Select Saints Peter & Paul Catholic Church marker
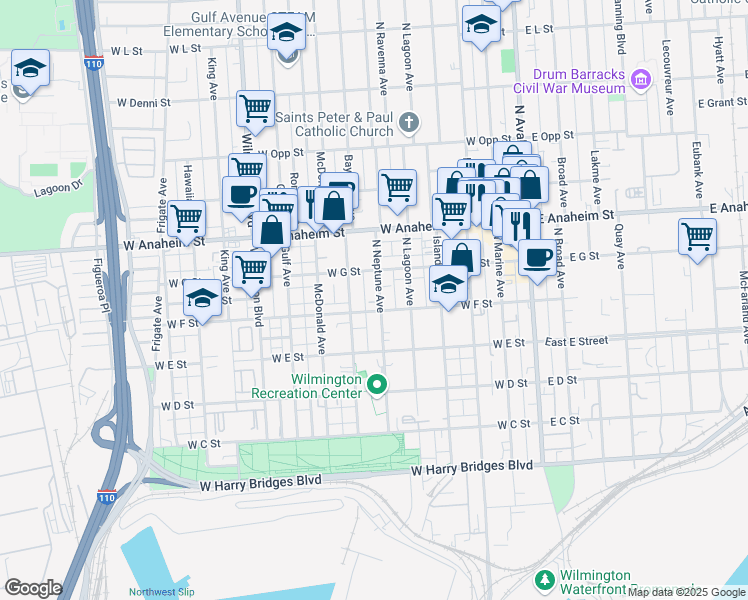The height and width of the screenshot is (600, 748). click(409, 123)
